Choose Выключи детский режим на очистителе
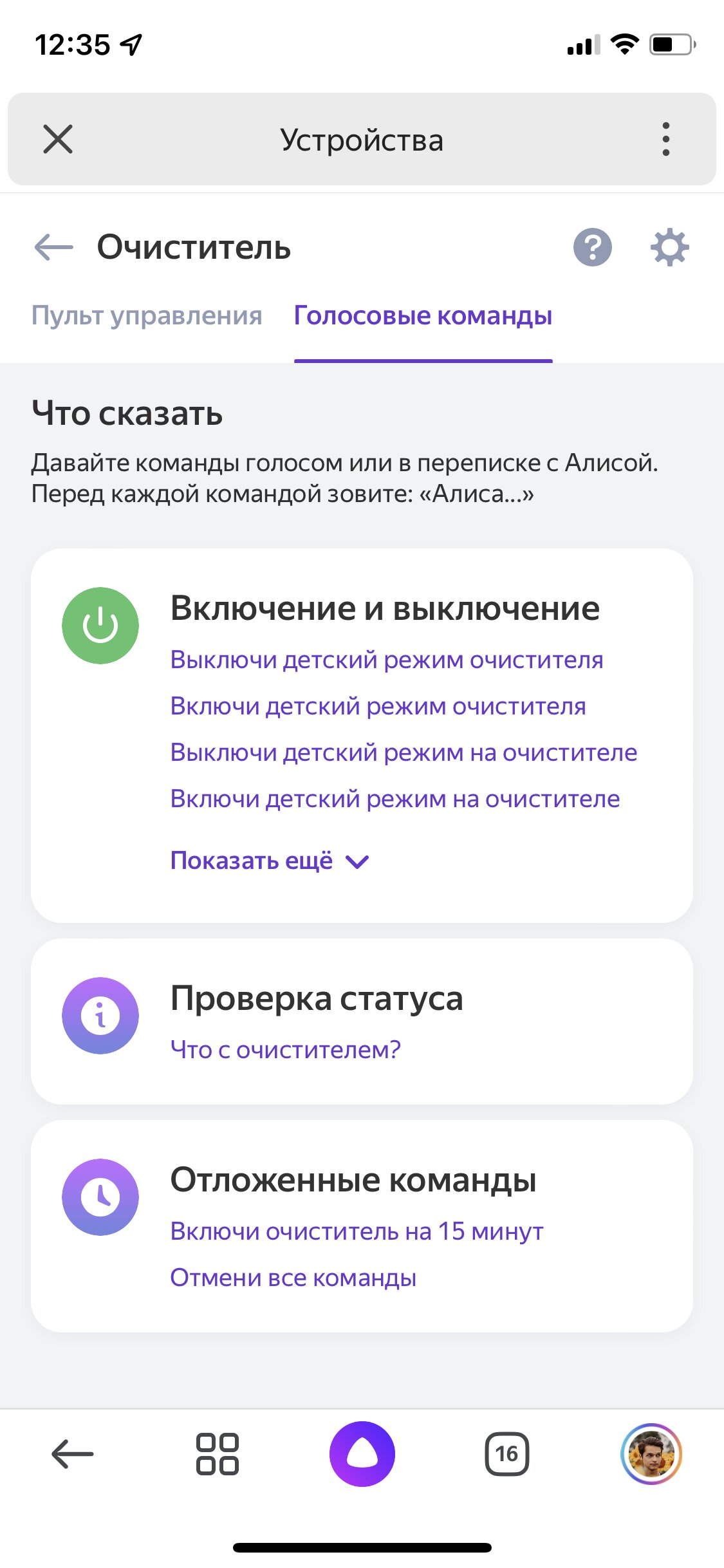This screenshot has width=724, height=1568. tap(404, 752)
